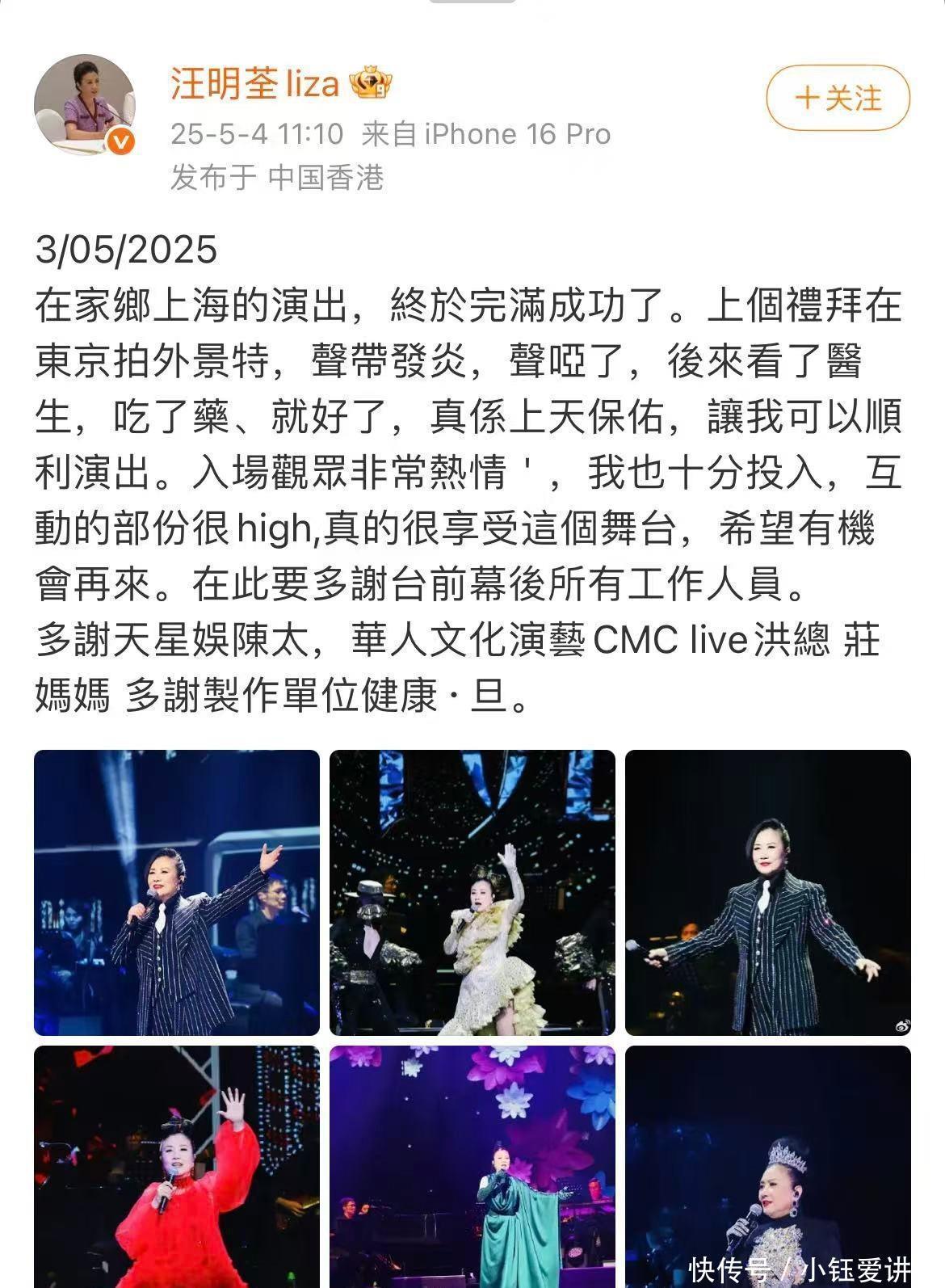View the photo of the white ruffled gown with dancers
This screenshot has width=945, height=1288.
click(x=472, y=892)
